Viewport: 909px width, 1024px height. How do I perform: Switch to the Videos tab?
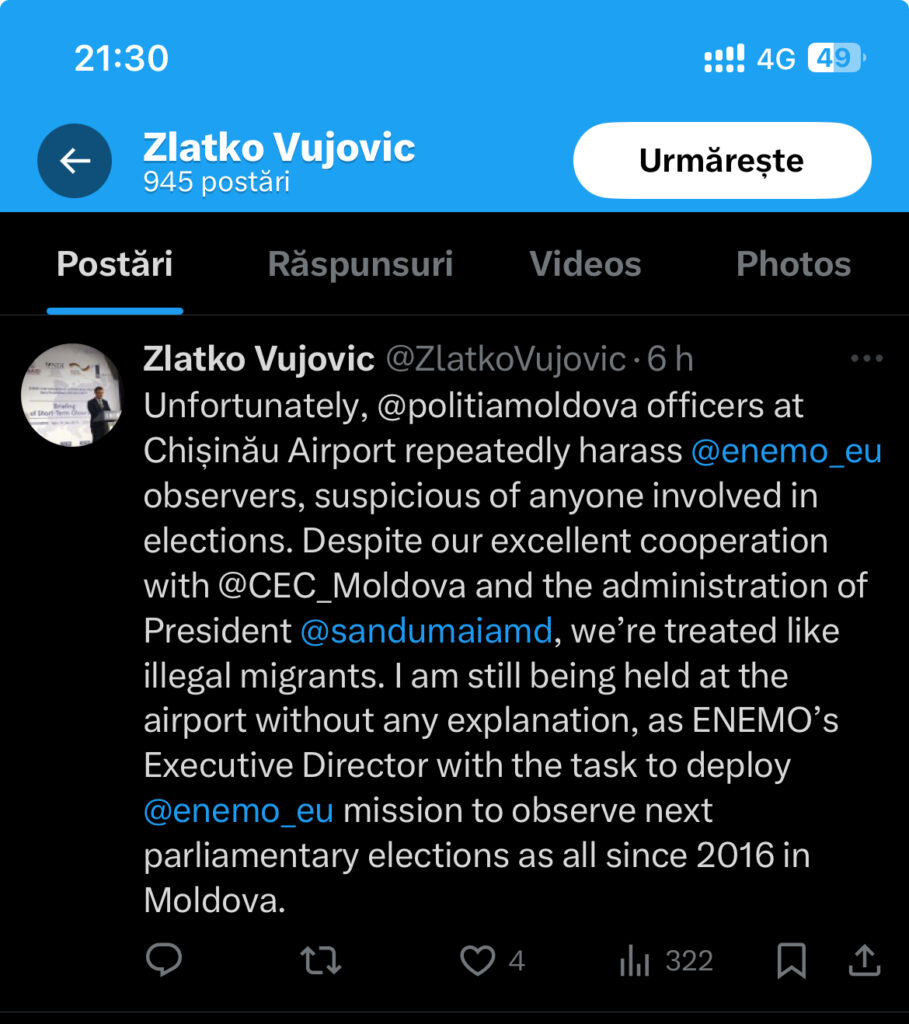coord(585,264)
